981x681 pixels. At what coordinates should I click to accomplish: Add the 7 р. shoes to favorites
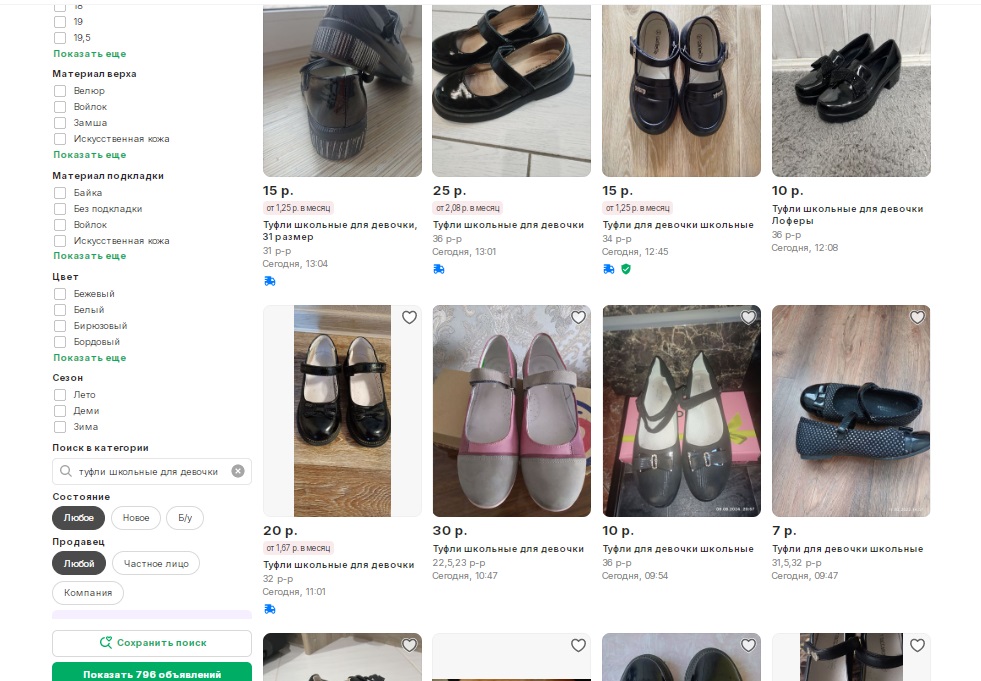point(917,318)
